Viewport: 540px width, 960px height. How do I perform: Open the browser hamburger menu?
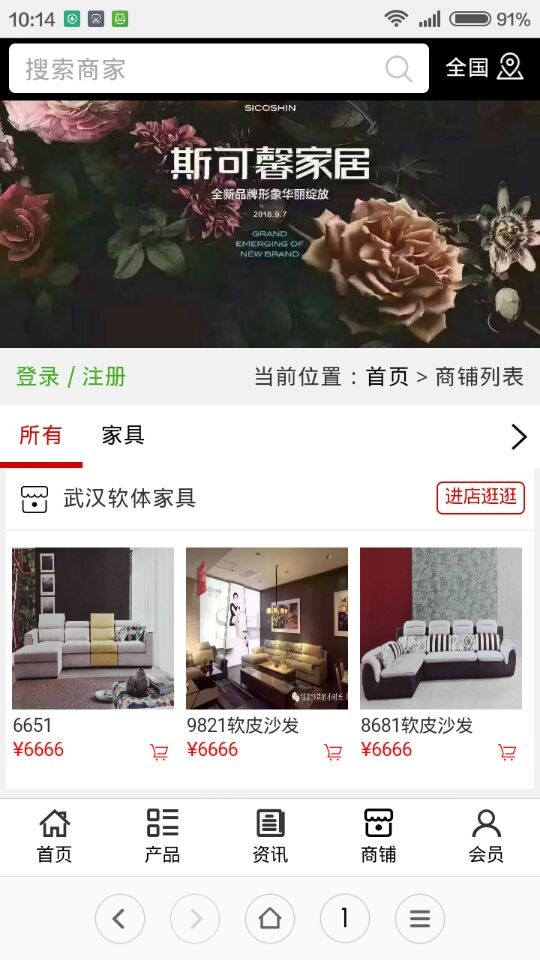420,918
